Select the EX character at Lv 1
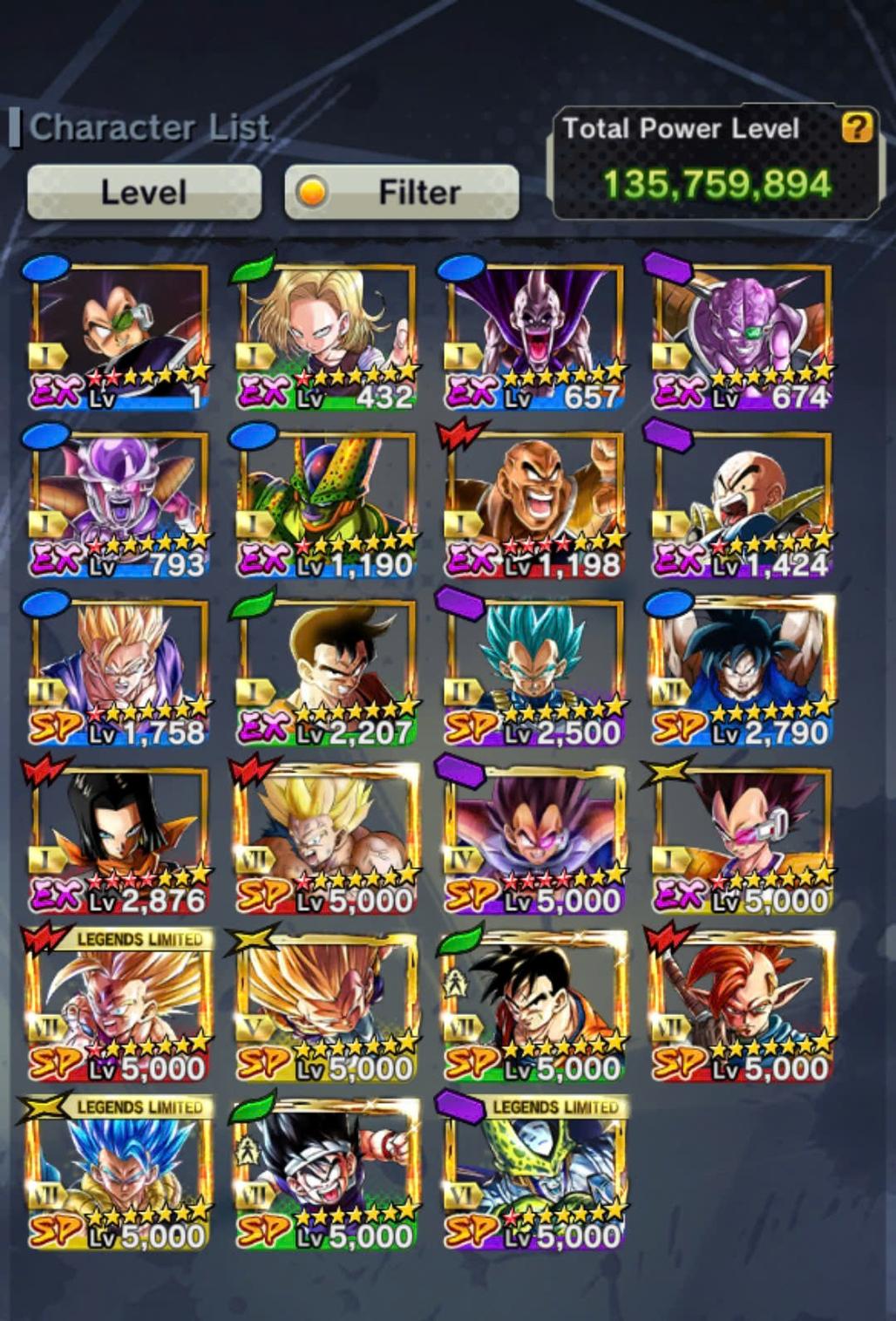 point(120,336)
